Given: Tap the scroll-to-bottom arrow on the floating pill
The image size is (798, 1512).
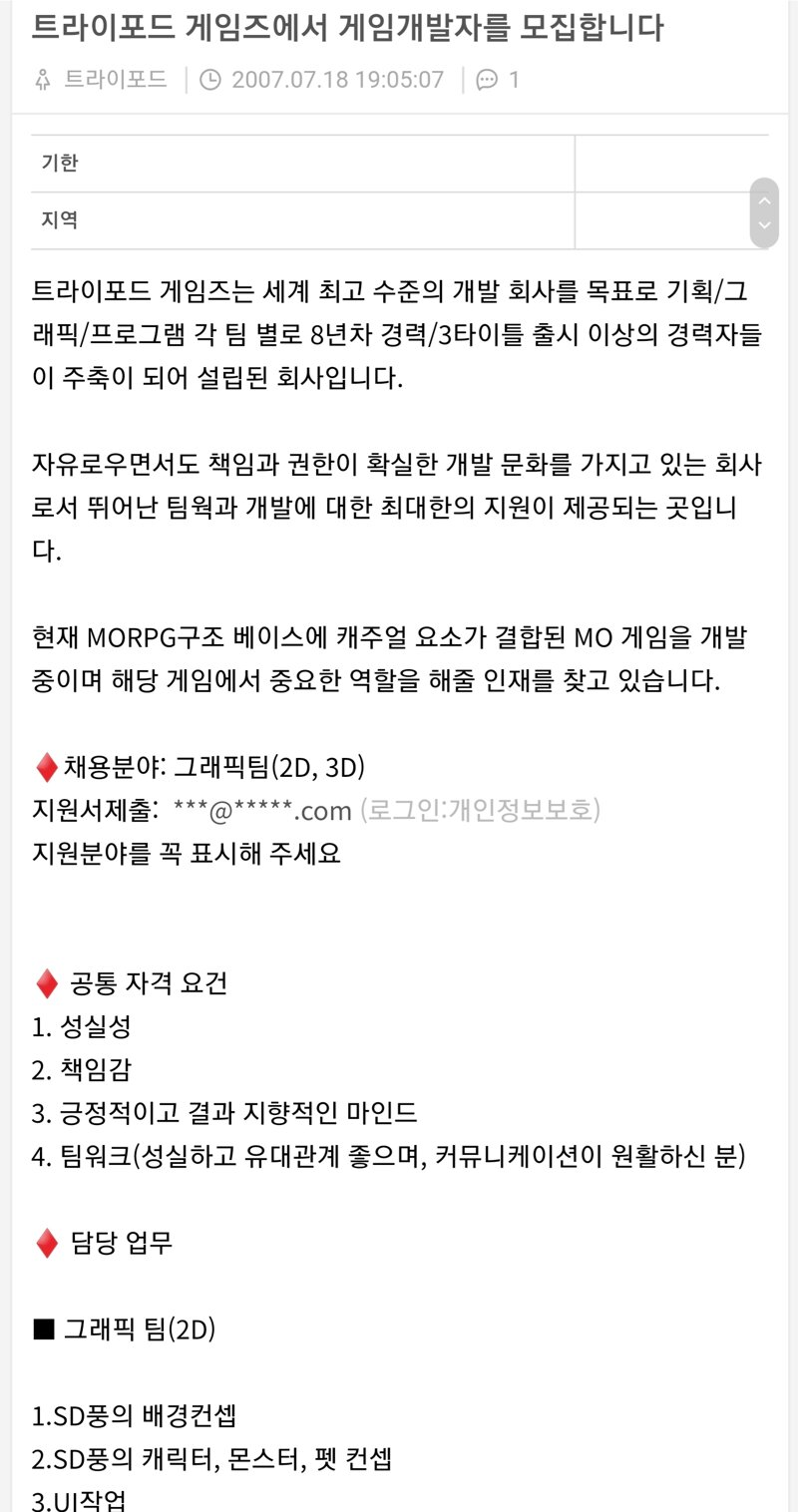Looking at the screenshot, I should [x=764, y=226].
